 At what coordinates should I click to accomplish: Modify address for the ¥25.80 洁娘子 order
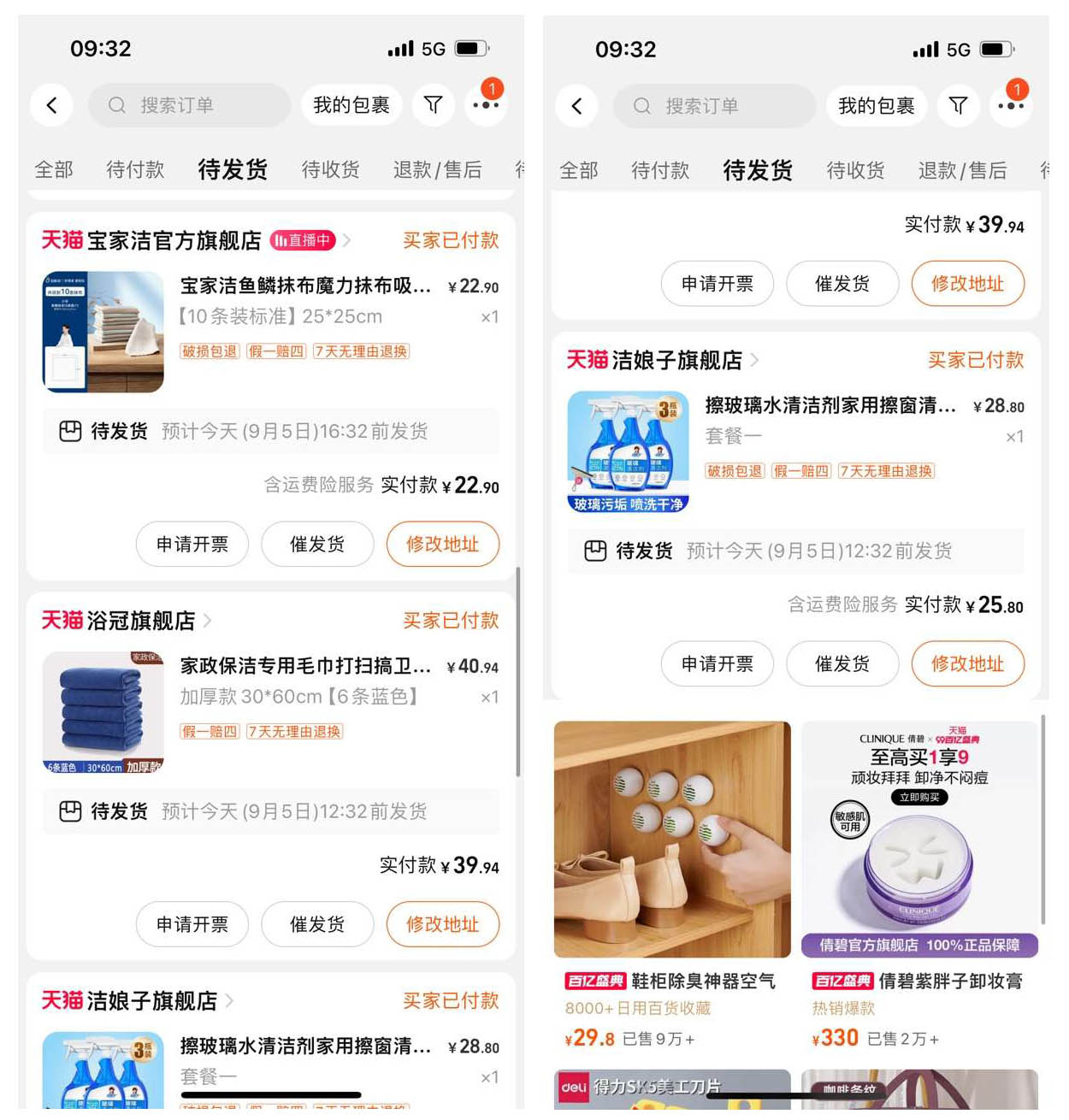967,664
